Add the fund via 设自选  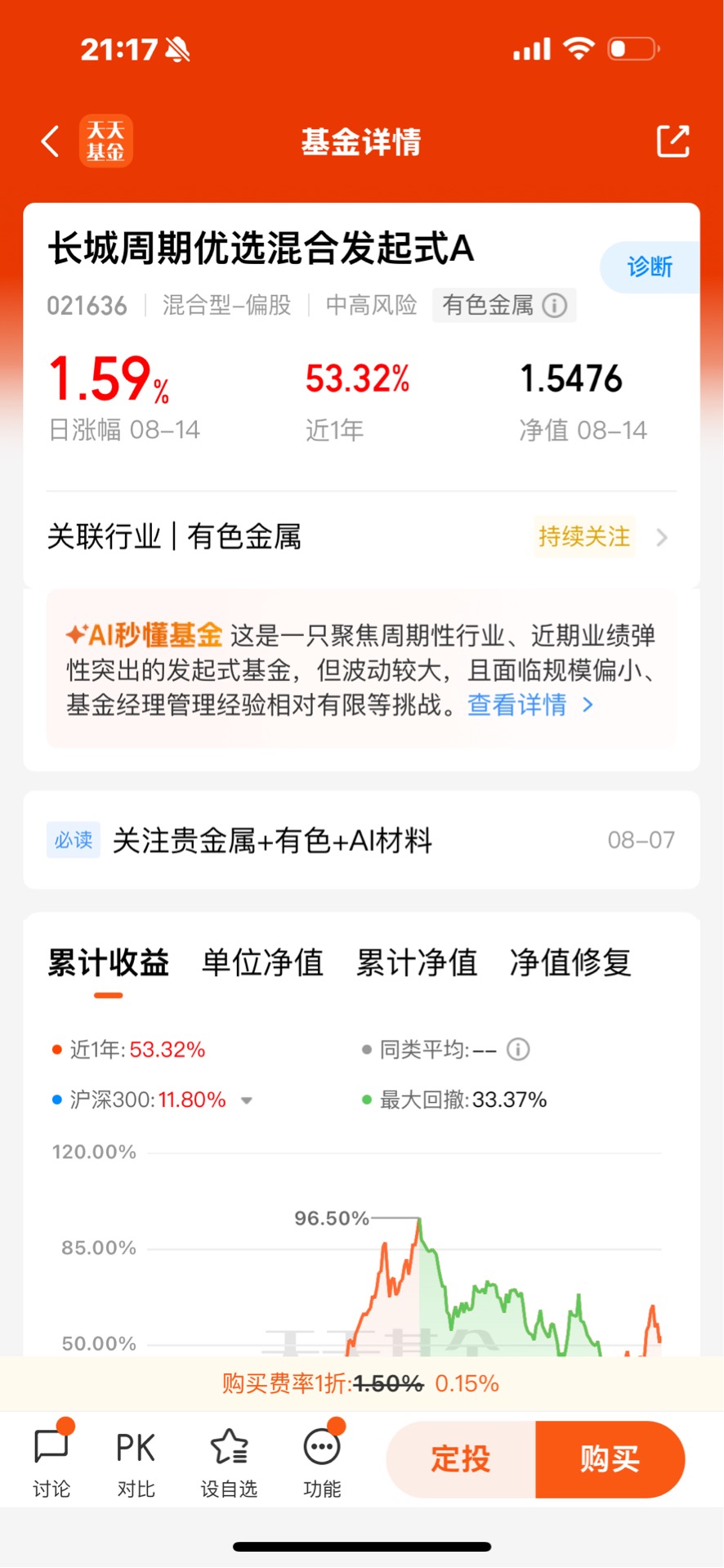pos(229,1461)
